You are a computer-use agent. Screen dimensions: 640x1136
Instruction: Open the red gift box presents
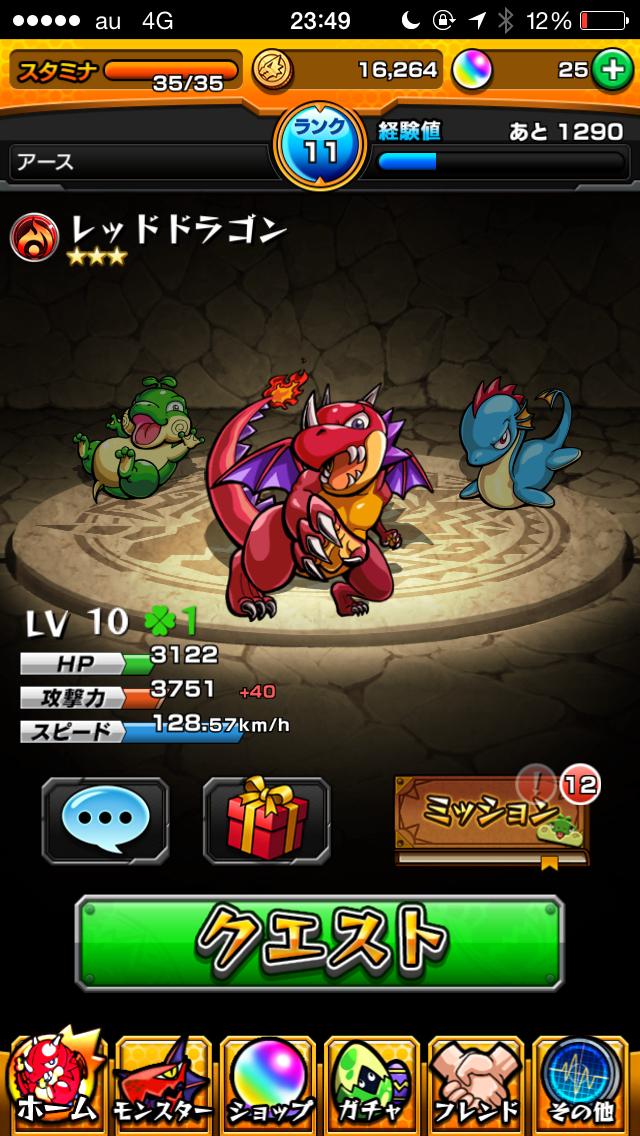pyautogui.click(x=266, y=820)
